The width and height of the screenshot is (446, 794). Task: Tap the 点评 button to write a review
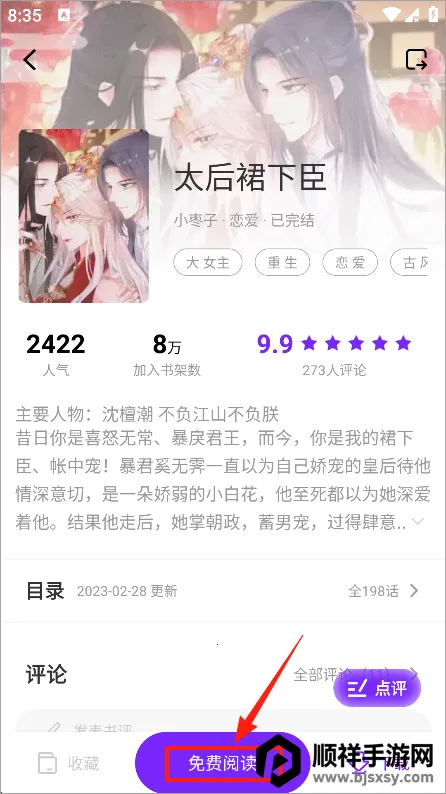[377, 689]
